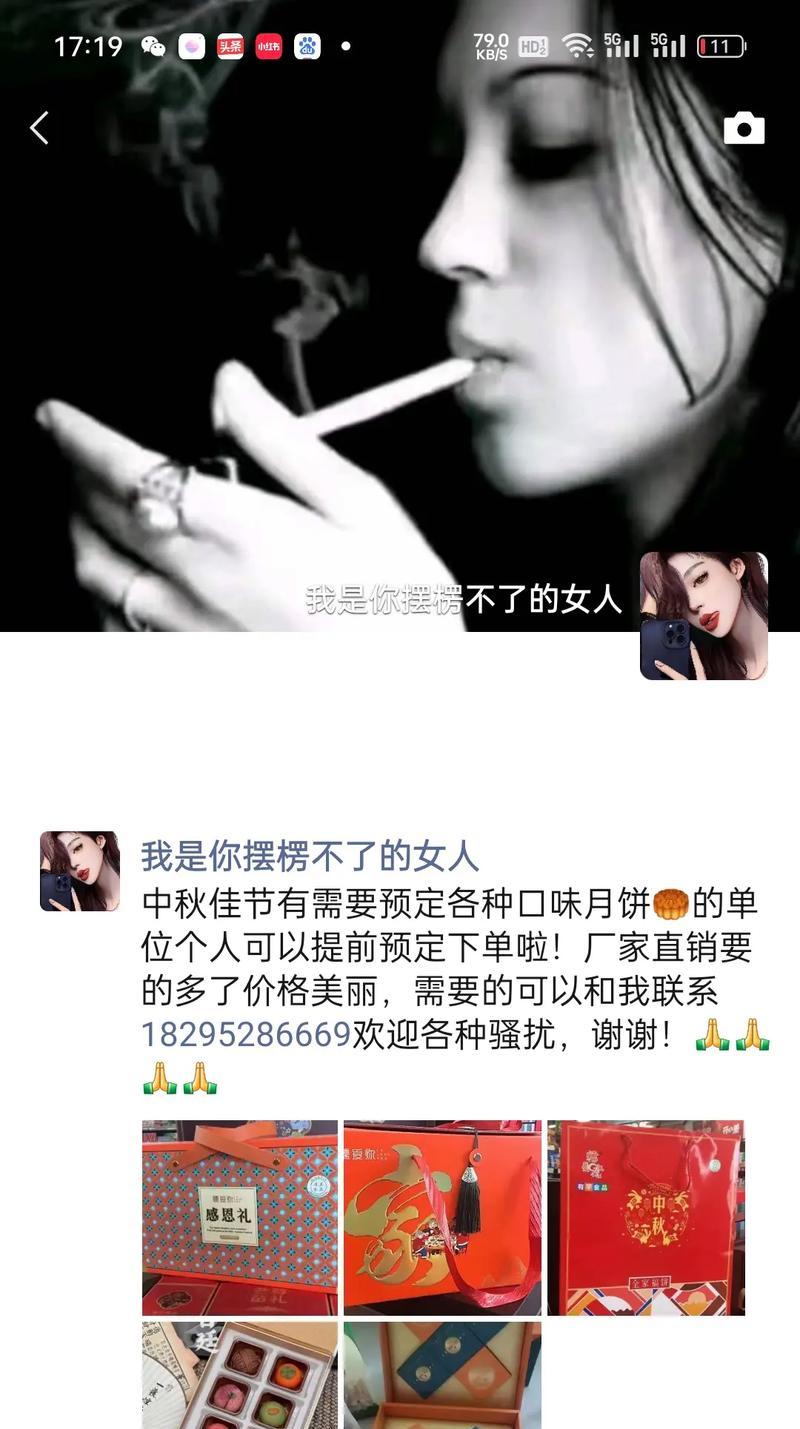This screenshot has width=800, height=1429.
Task: View the 感恩礼 gift box photo
Action: click(x=240, y=1217)
